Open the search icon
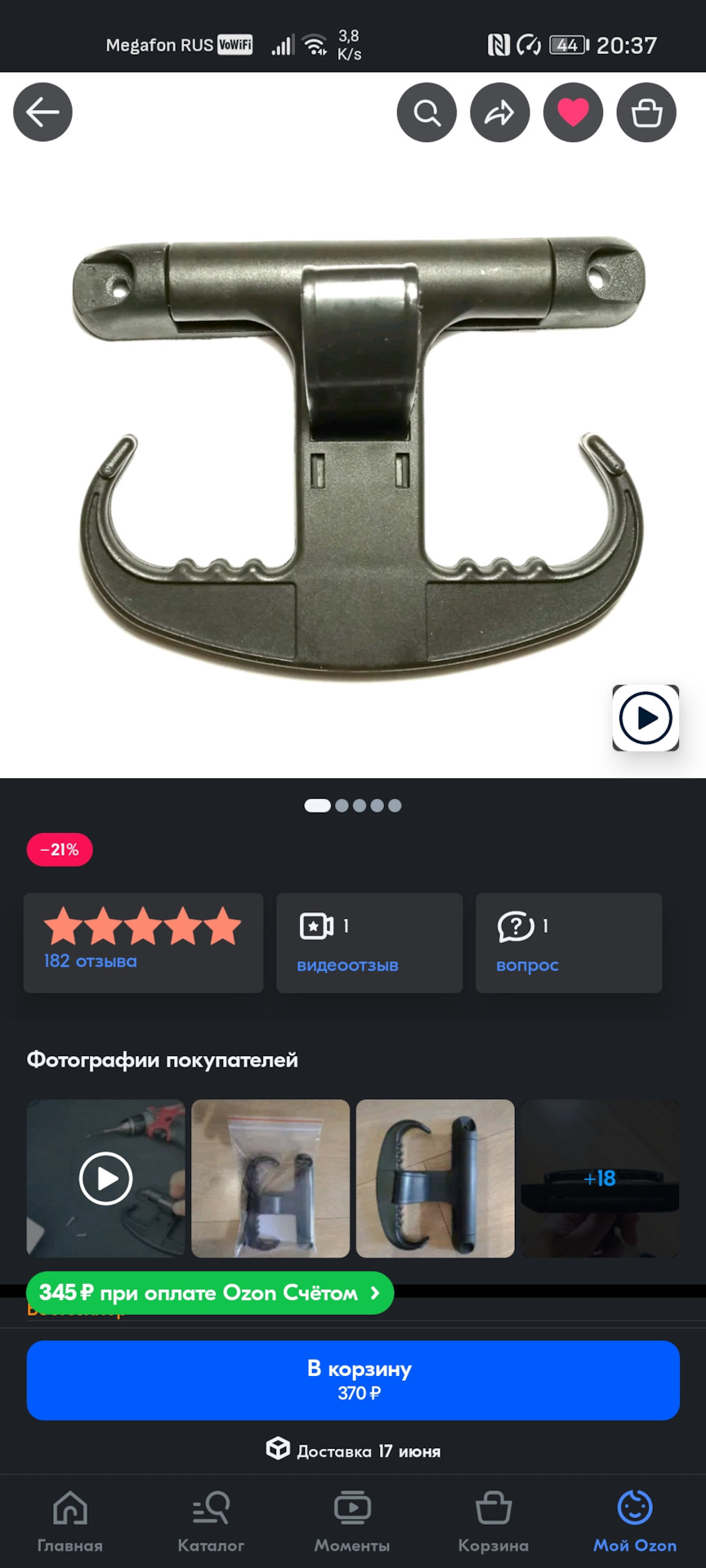This screenshot has height=1568, width=706. point(427,112)
